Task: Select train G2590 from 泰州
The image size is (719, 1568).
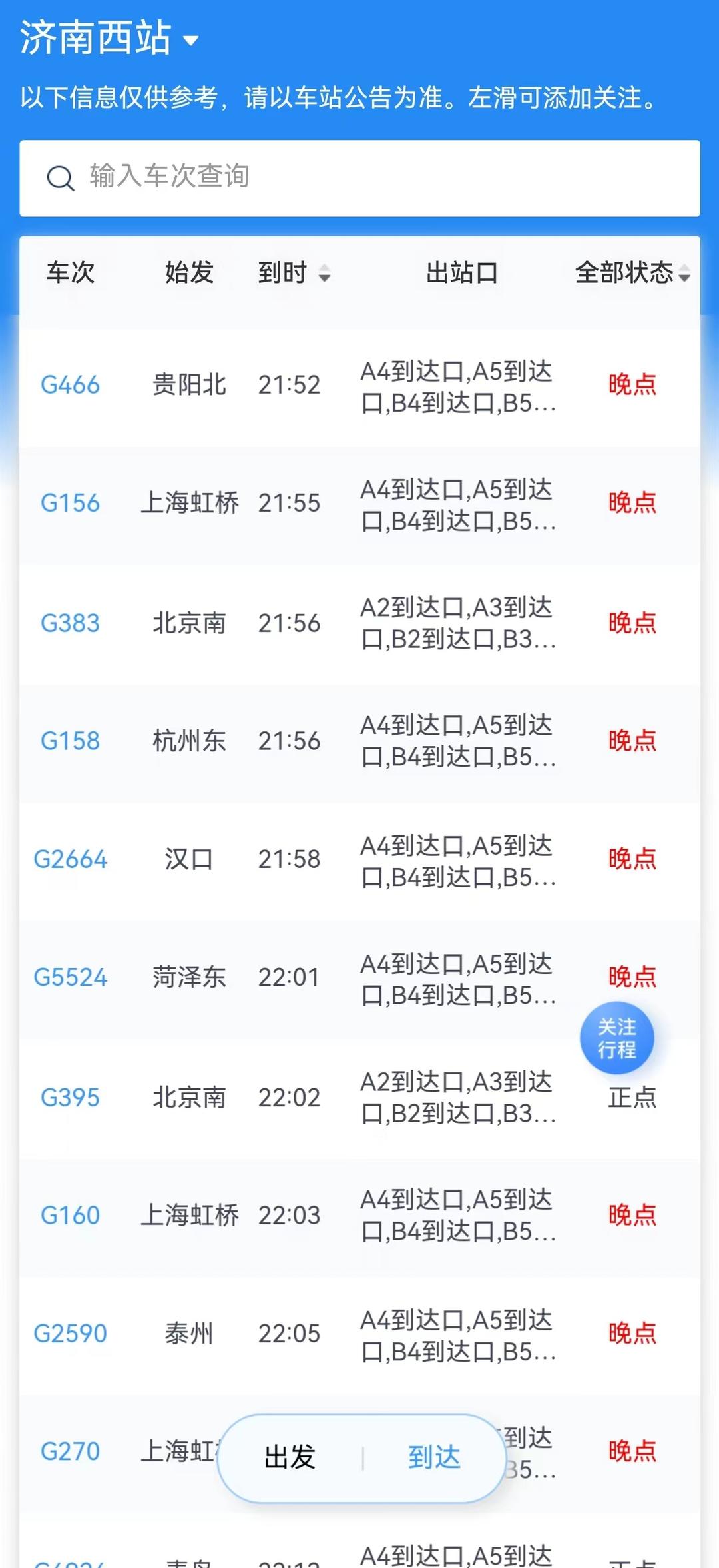Action: pyautogui.click(x=71, y=1334)
